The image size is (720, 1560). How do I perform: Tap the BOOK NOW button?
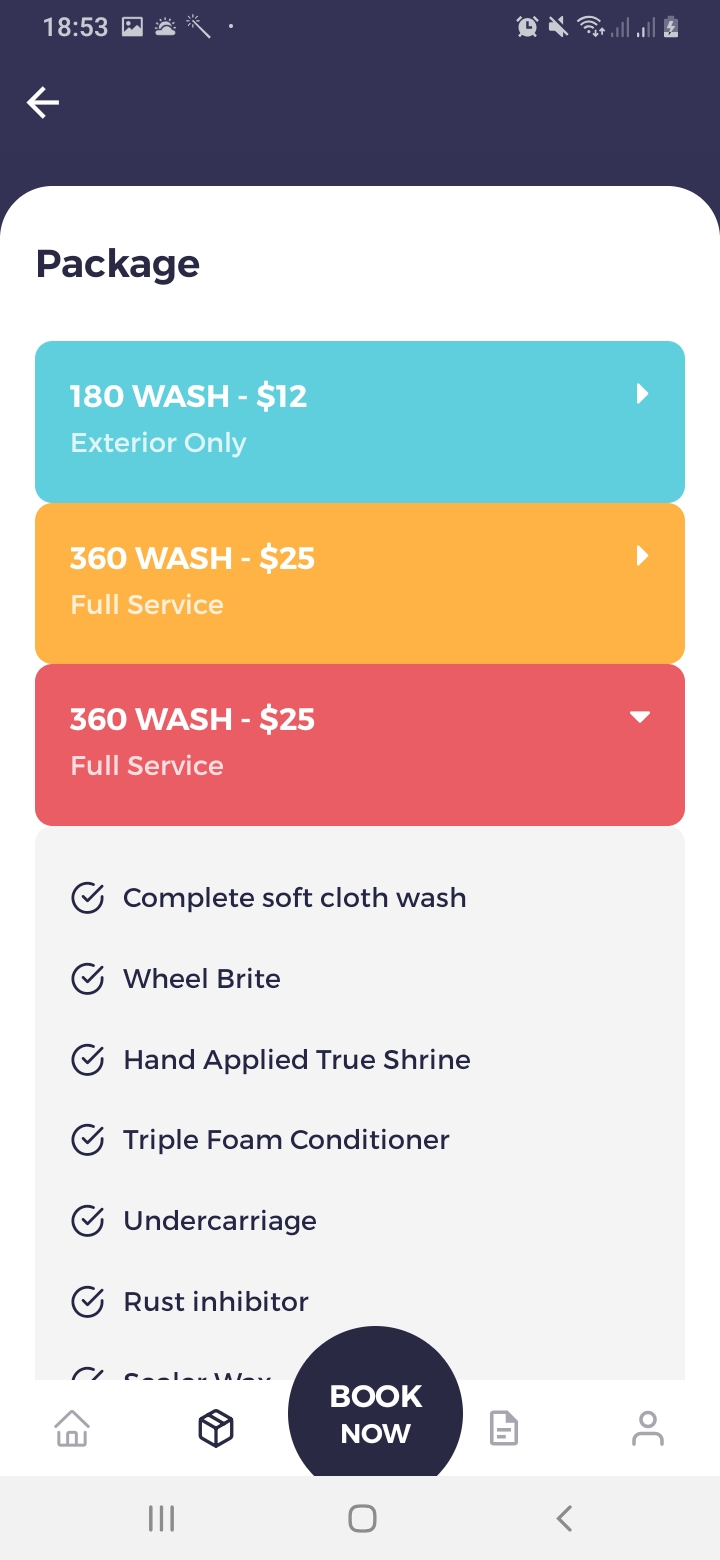point(375,1413)
